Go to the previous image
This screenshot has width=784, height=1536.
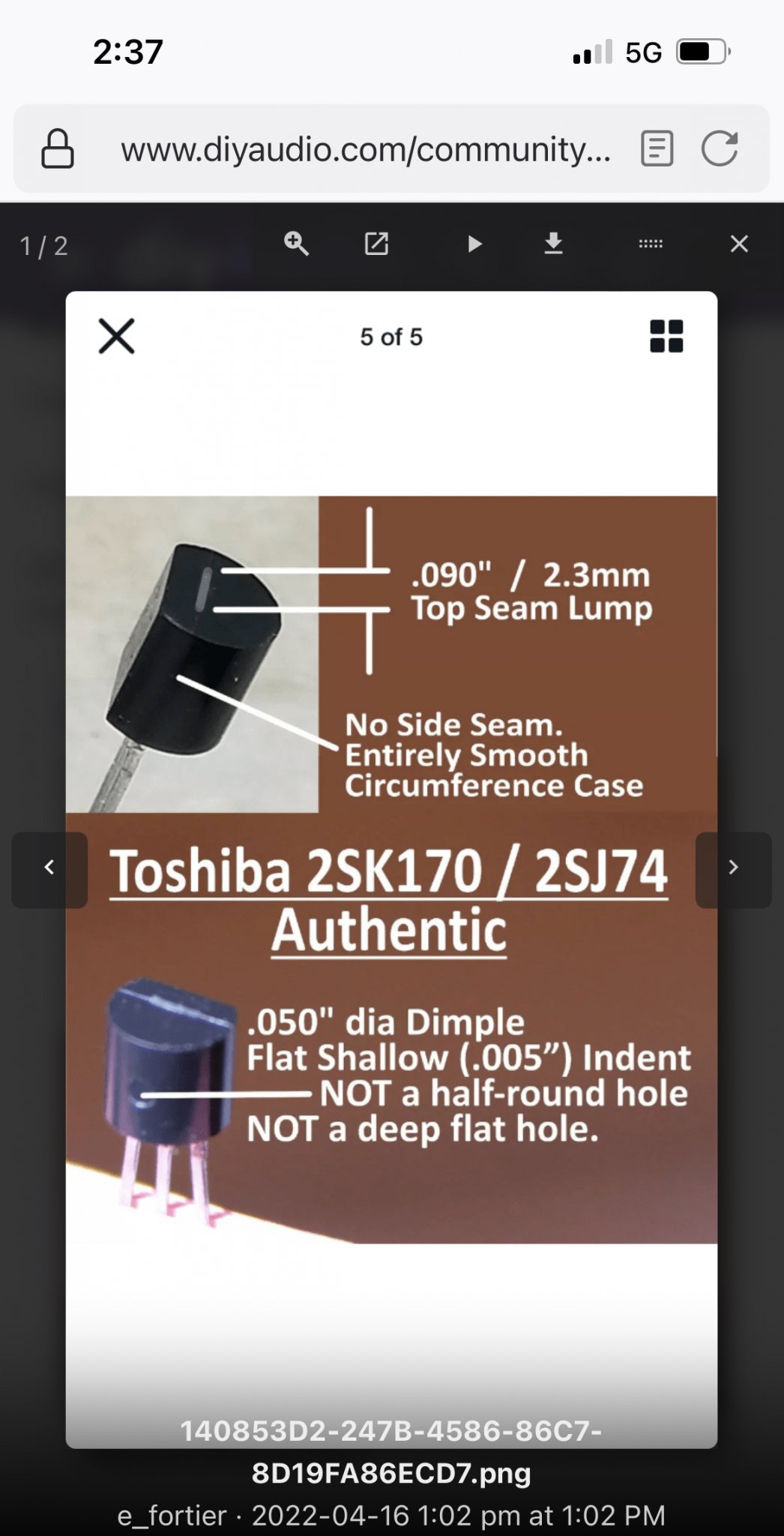pos(49,869)
